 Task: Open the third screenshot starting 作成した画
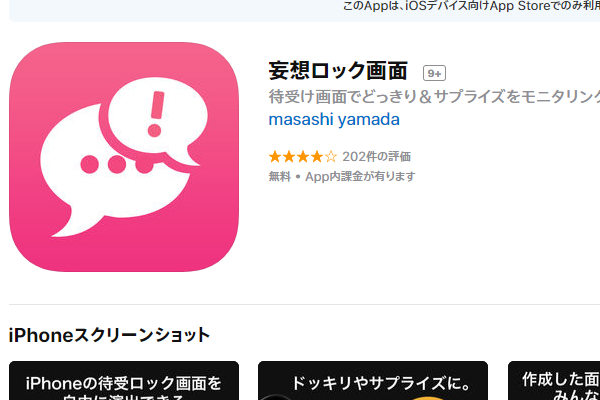point(555,382)
